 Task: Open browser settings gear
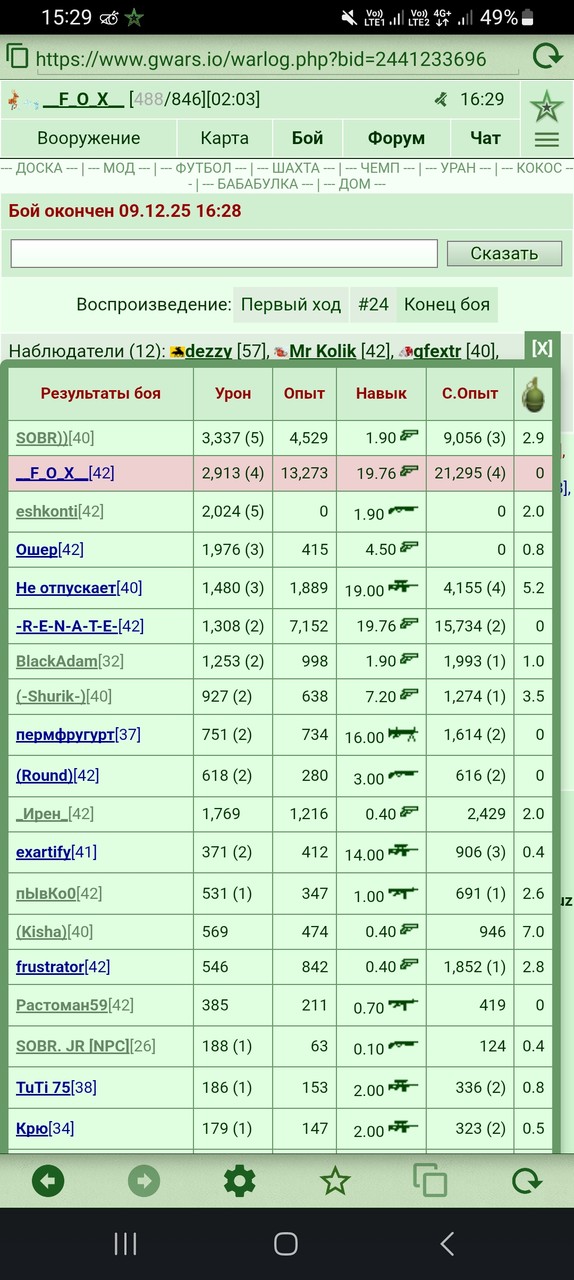coord(239,1181)
